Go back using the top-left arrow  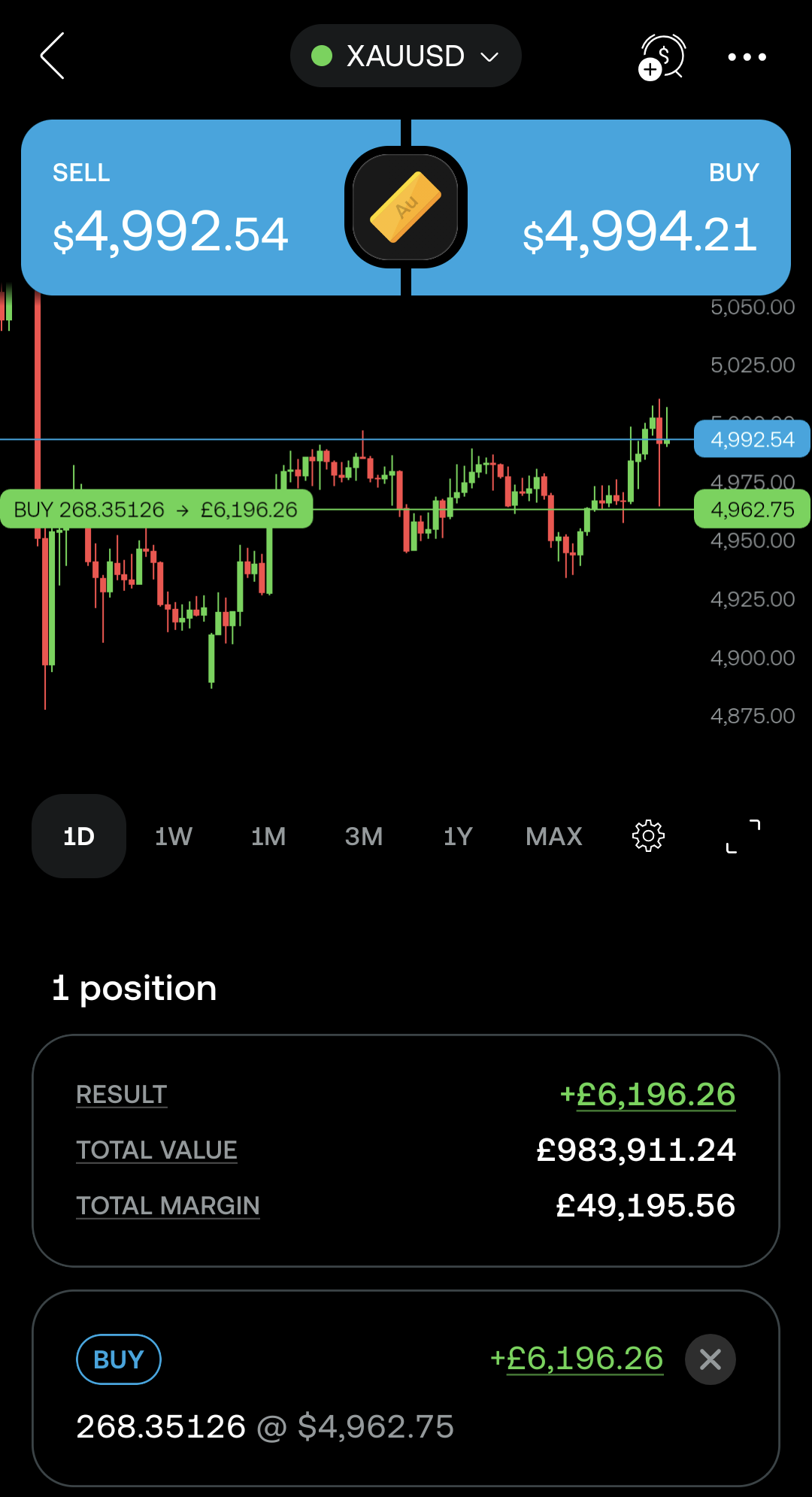tap(52, 56)
